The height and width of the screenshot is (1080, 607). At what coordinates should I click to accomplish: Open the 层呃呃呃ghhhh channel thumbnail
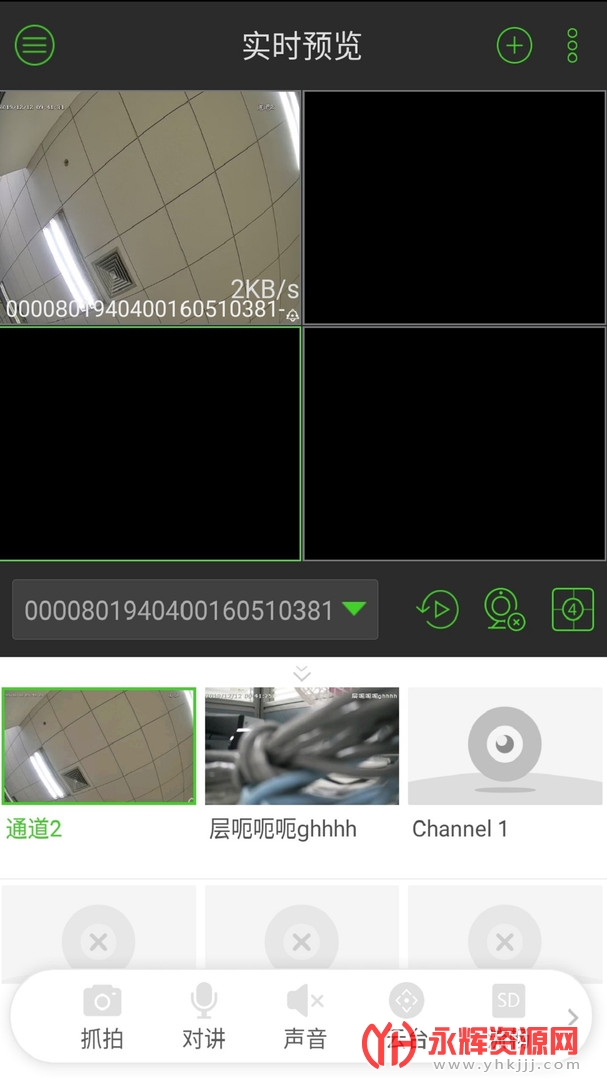302,746
